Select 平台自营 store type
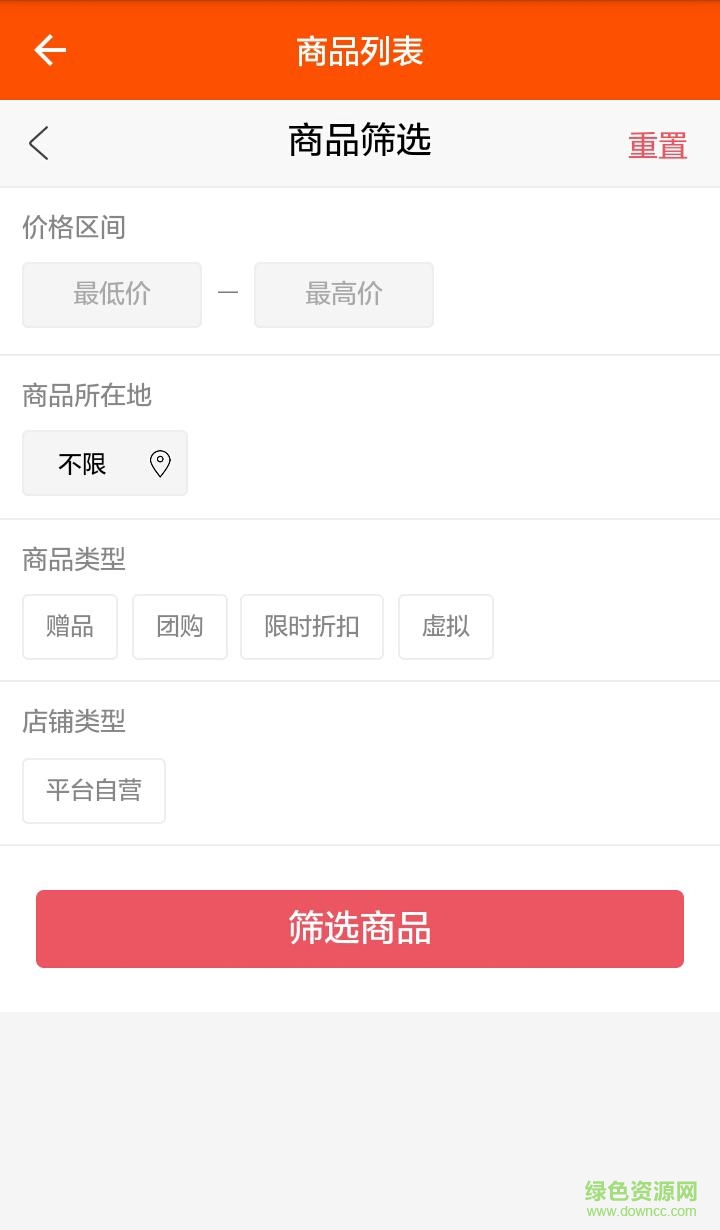Image resolution: width=720 pixels, height=1230 pixels. point(94,791)
